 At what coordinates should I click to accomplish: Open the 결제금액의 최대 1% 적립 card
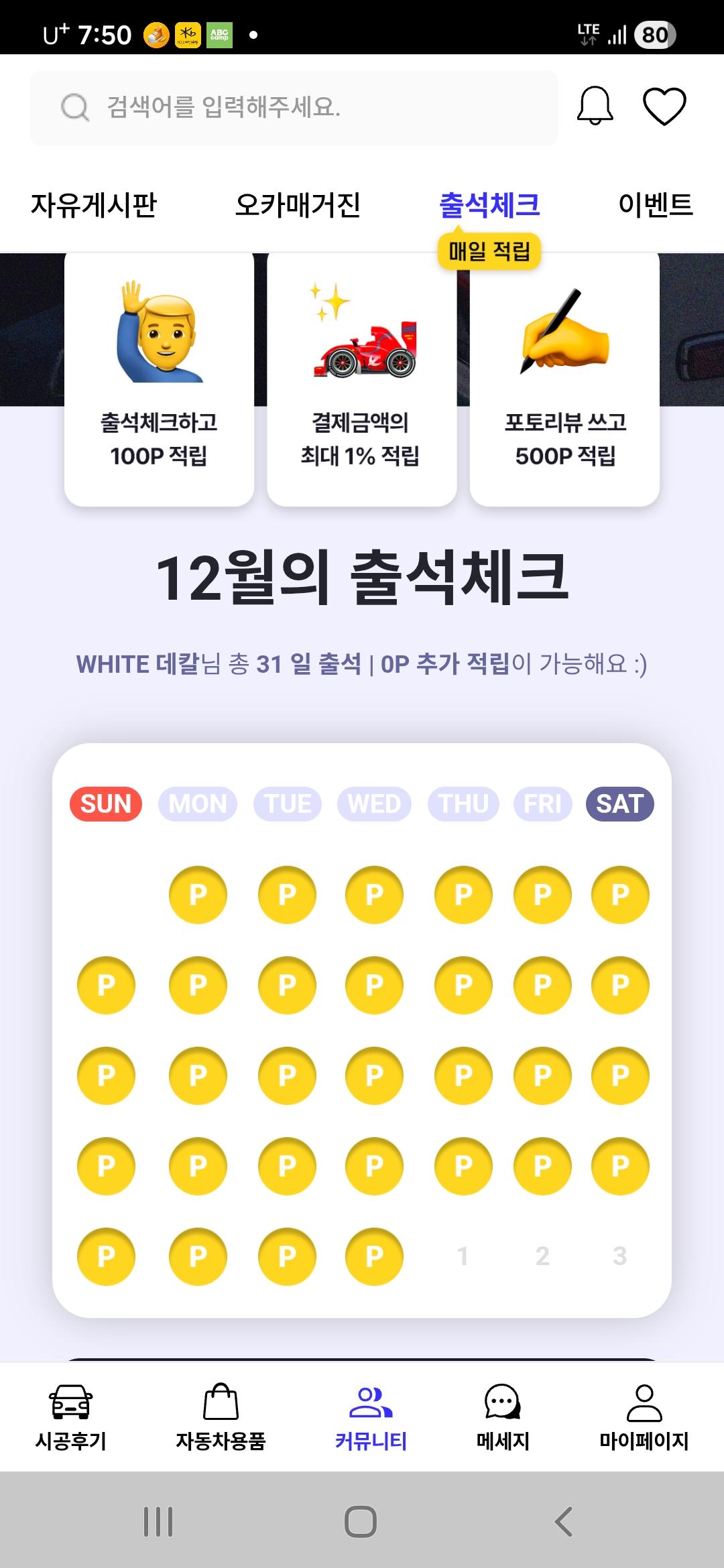tap(361, 379)
